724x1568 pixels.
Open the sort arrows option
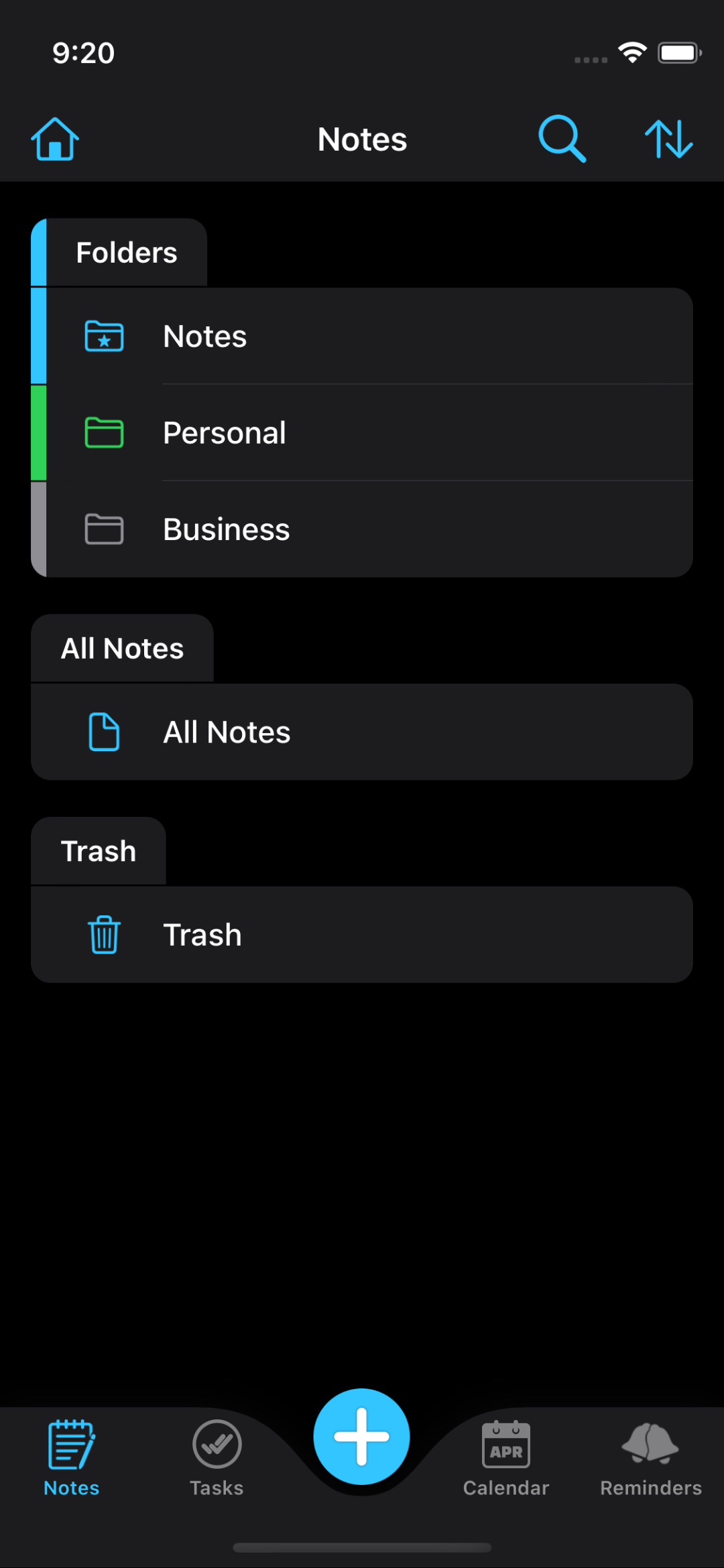(668, 139)
